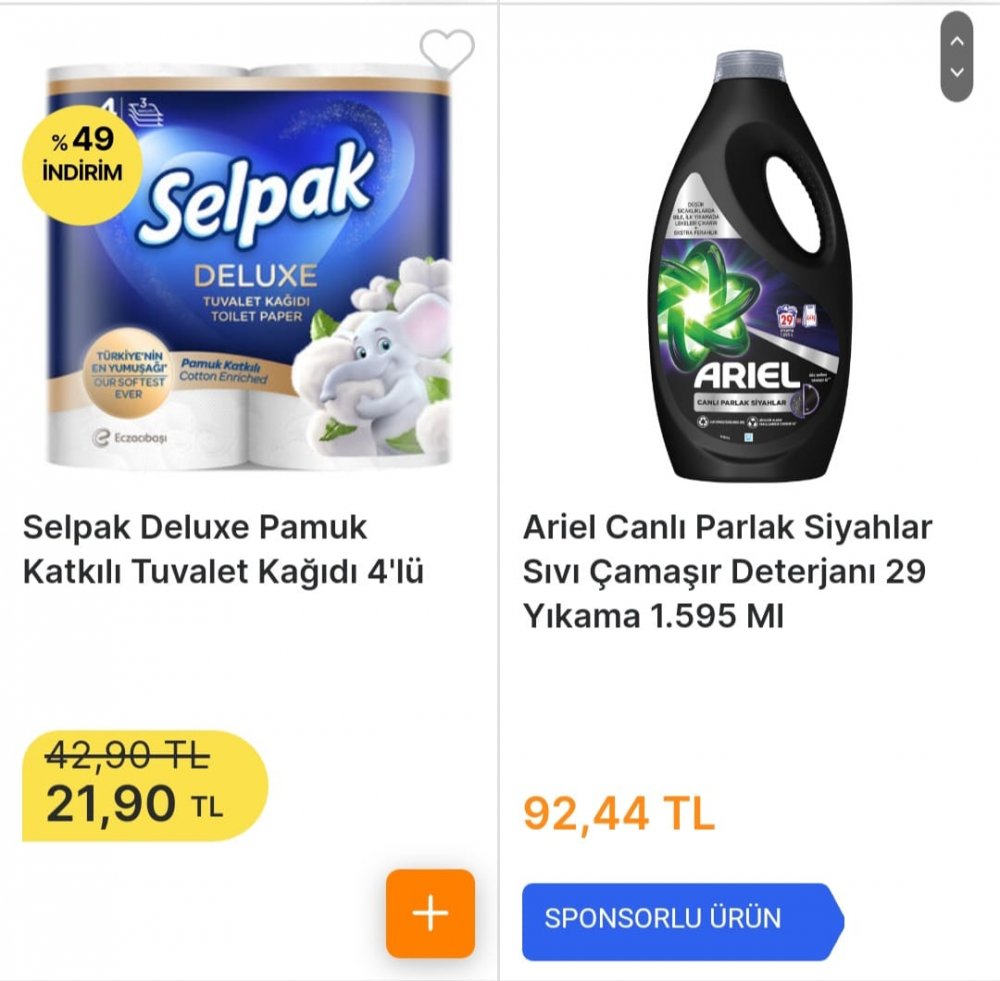Viewport: 1000px width, 981px height.
Task: Add Selpak toilet paper to cart
Action: (x=430, y=913)
